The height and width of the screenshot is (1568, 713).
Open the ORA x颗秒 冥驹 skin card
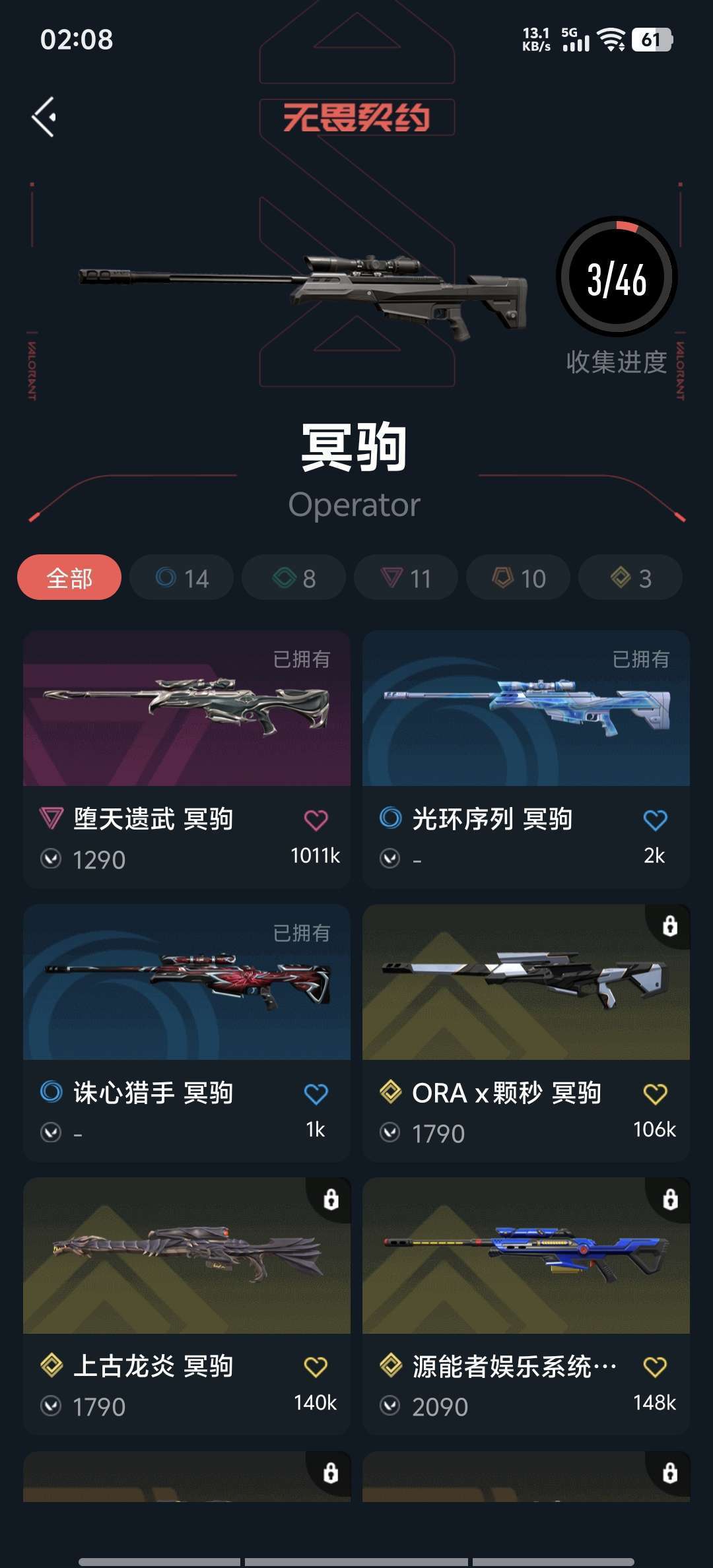tap(526, 983)
